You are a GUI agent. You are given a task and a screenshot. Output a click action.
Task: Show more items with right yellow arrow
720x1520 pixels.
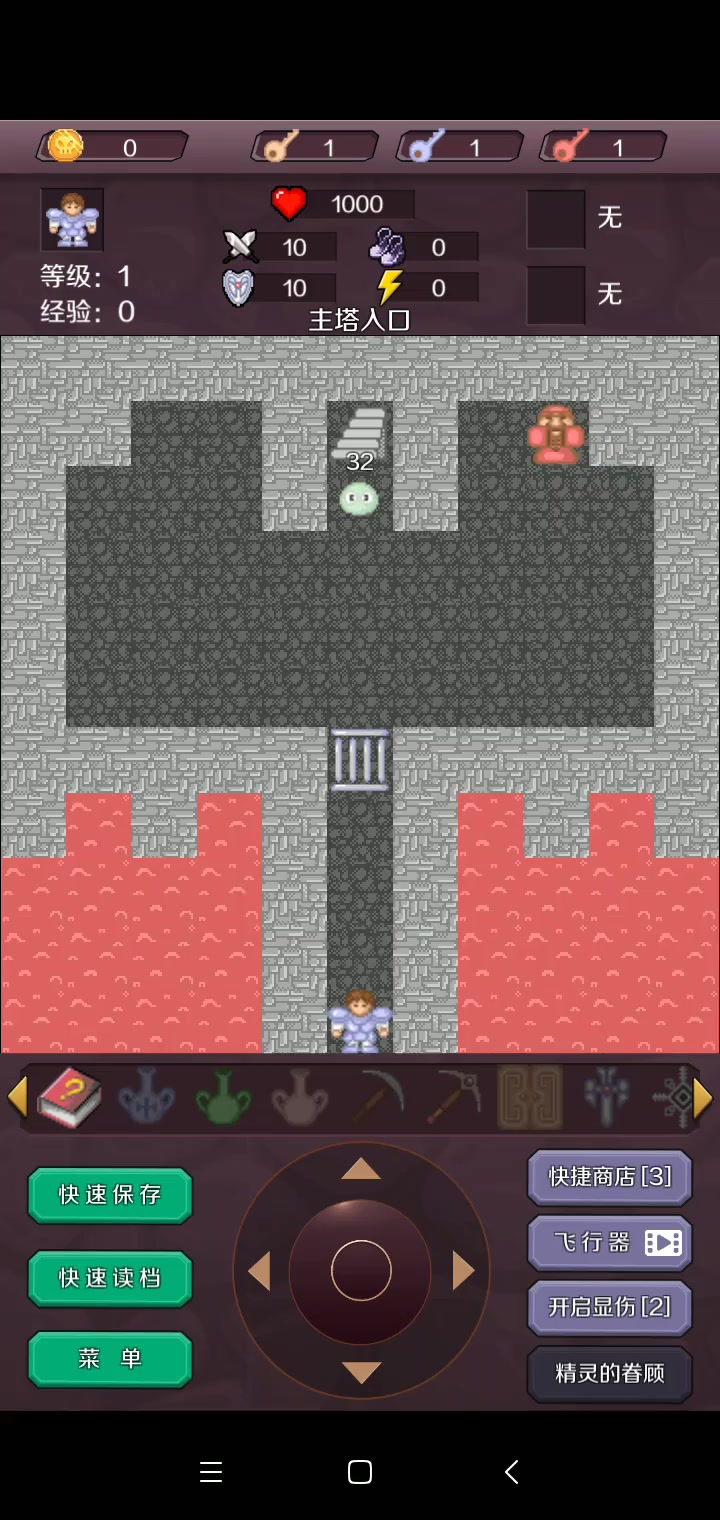point(703,1097)
